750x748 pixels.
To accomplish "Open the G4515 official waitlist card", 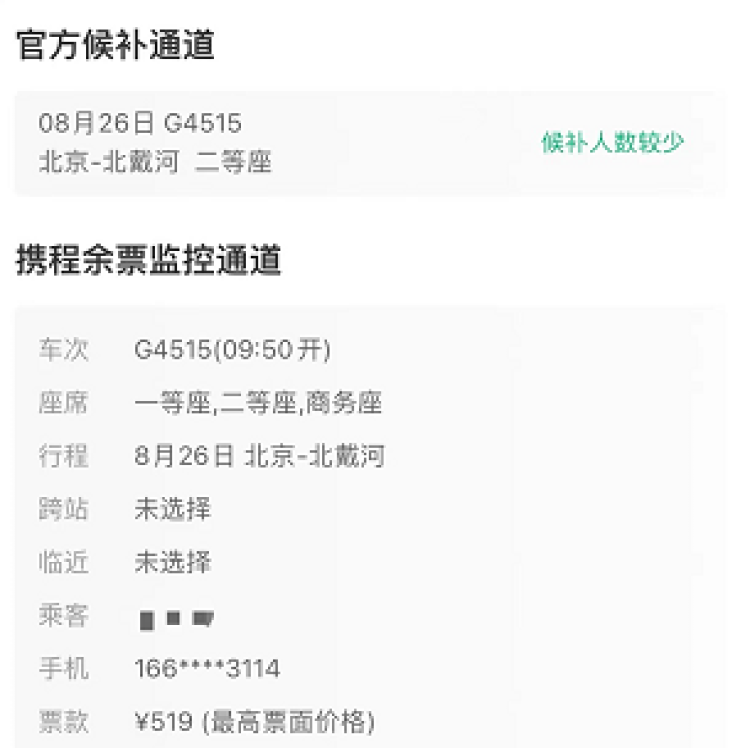I will (x=368, y=143).
